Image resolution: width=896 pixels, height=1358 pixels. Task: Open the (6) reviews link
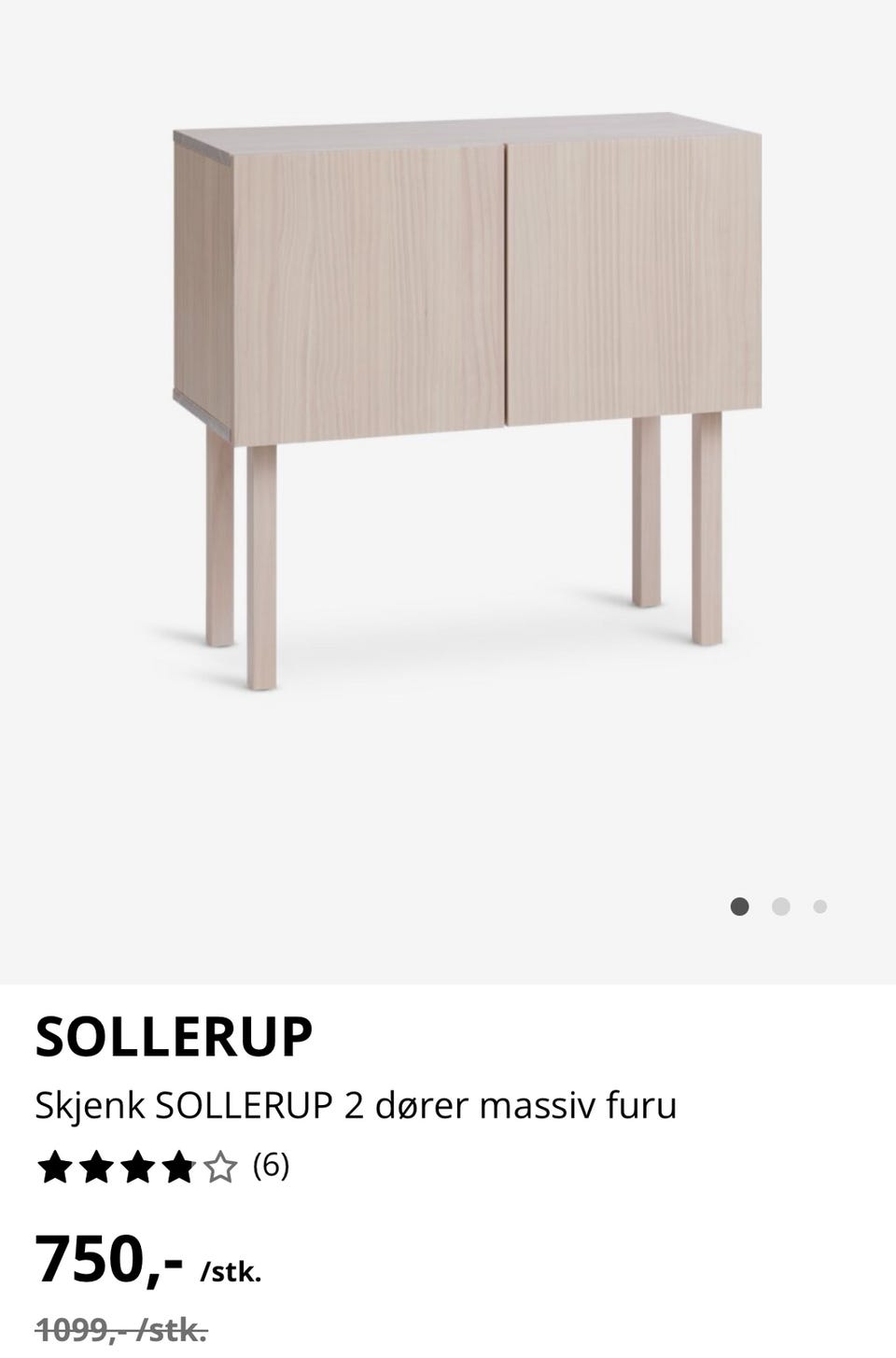click(x=273, y=1166)
